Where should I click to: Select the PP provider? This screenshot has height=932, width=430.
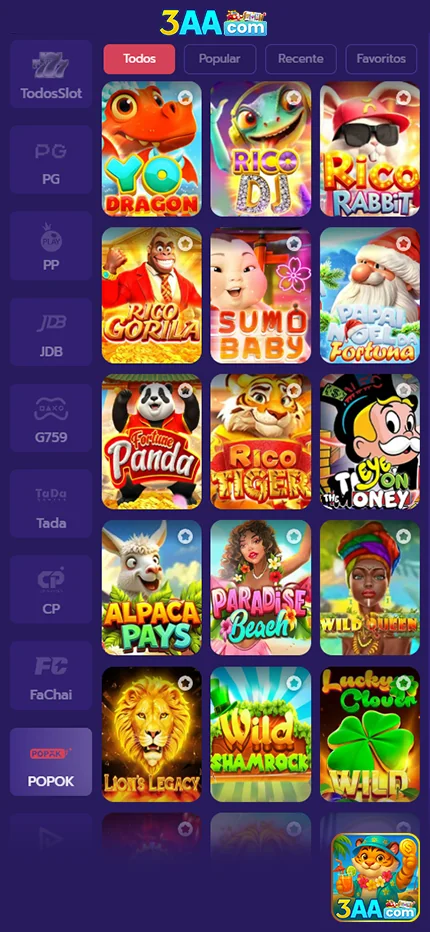click(51, 246)
